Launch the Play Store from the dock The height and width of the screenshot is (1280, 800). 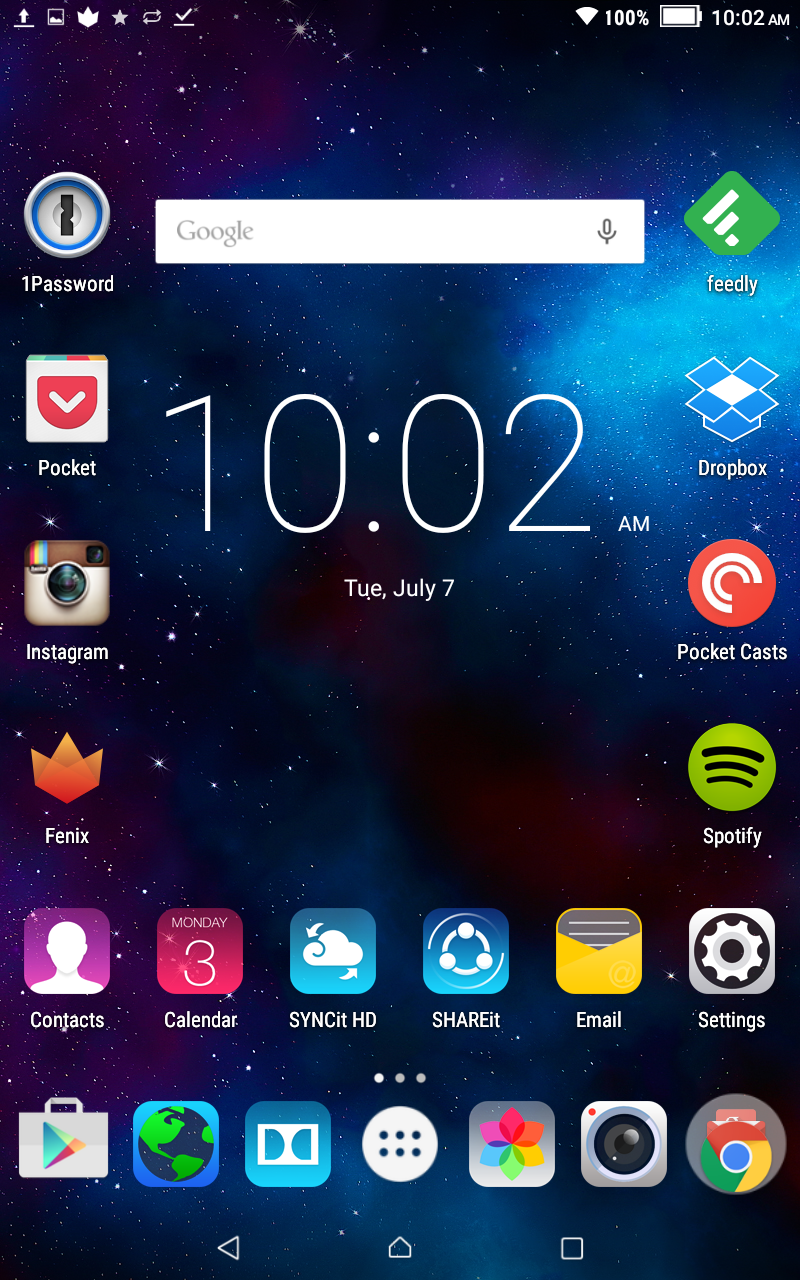pos(64,1144)
